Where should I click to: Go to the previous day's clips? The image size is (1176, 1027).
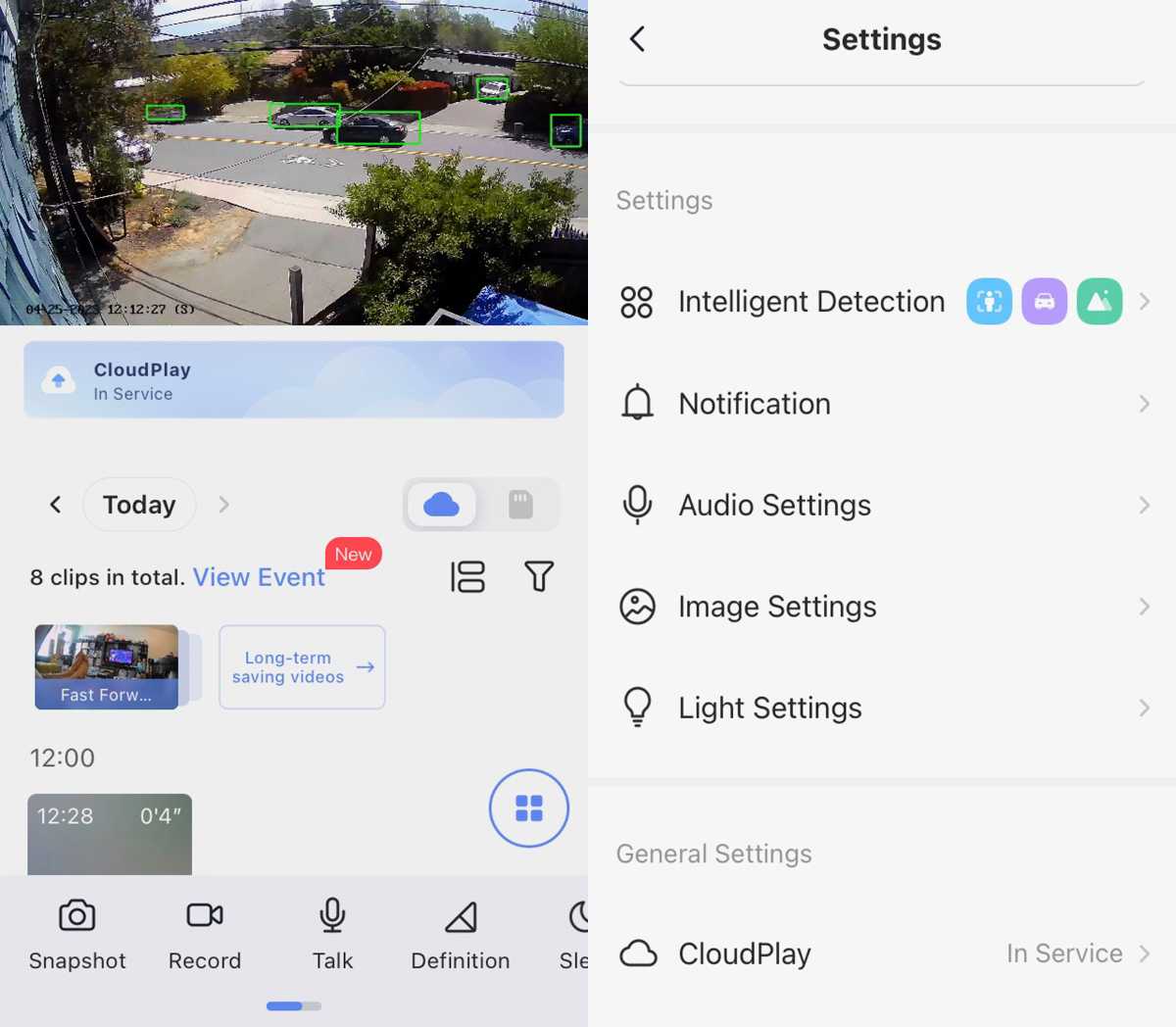[x=56, y=505]
